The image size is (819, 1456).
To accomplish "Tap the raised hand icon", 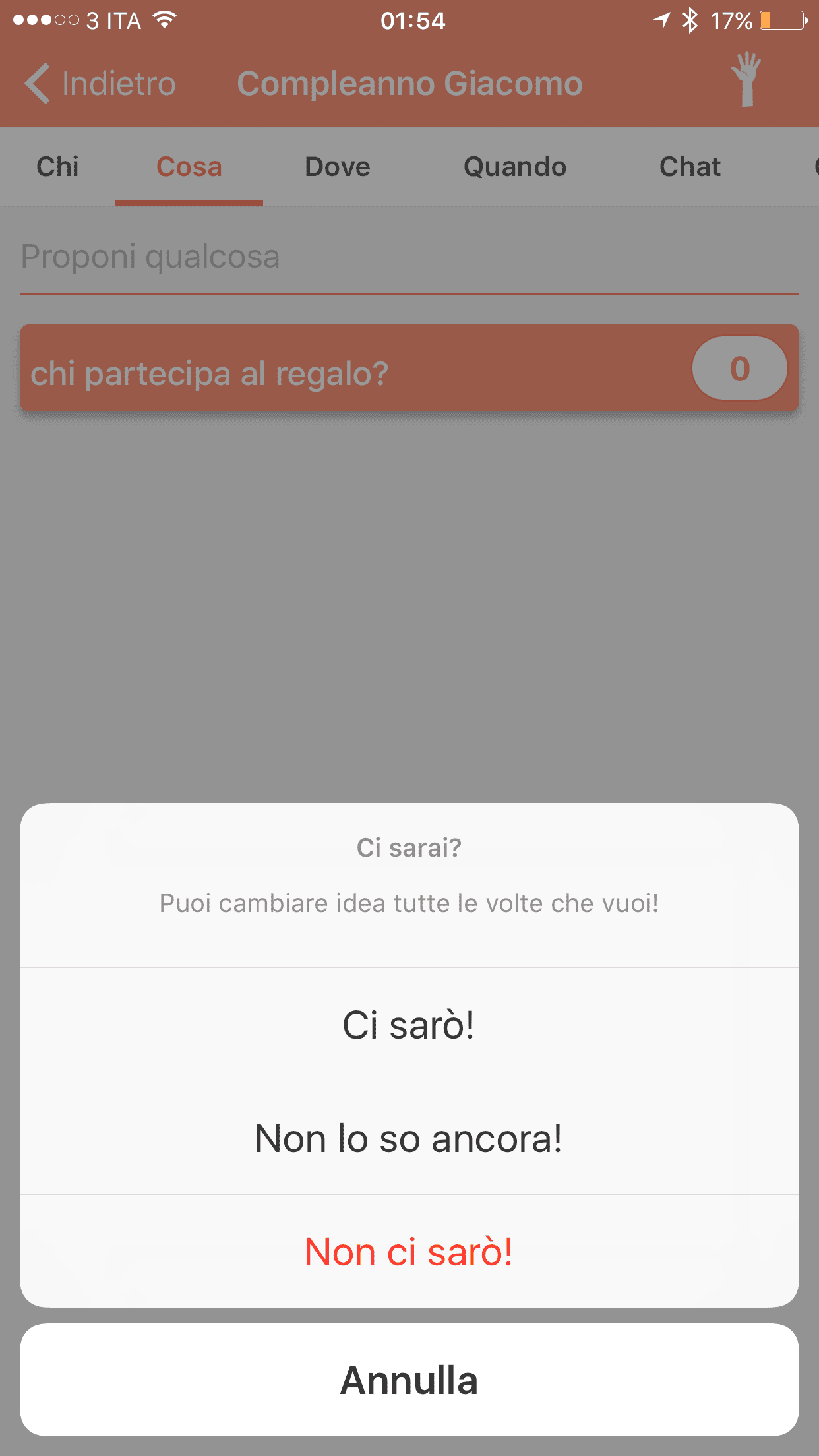I will point(746,80).
